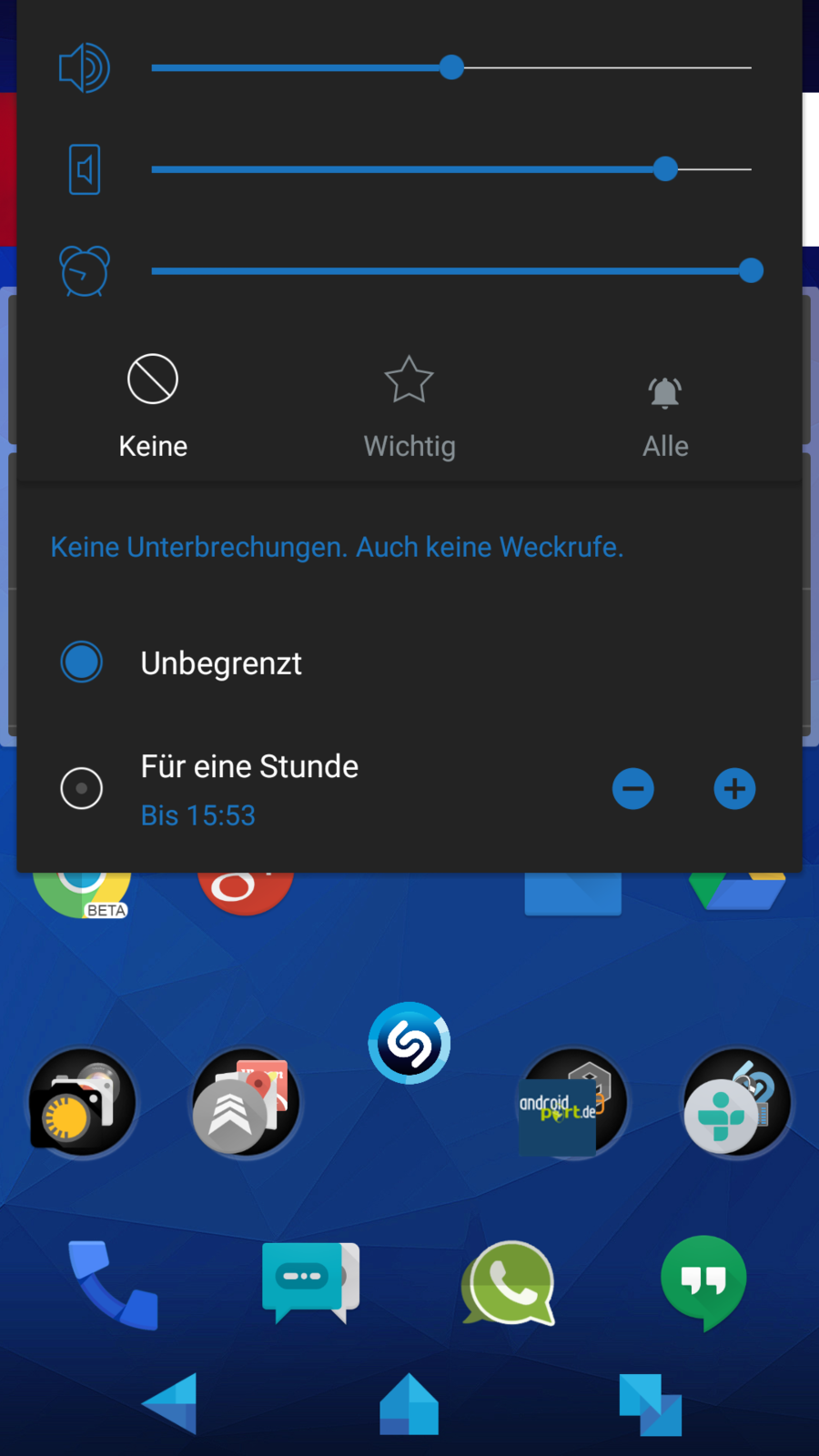Image resolution: width=819 pixels, height=1456 pixels.
Task: Go back with the navigation arrow
Action: (x=171, y=1403)
